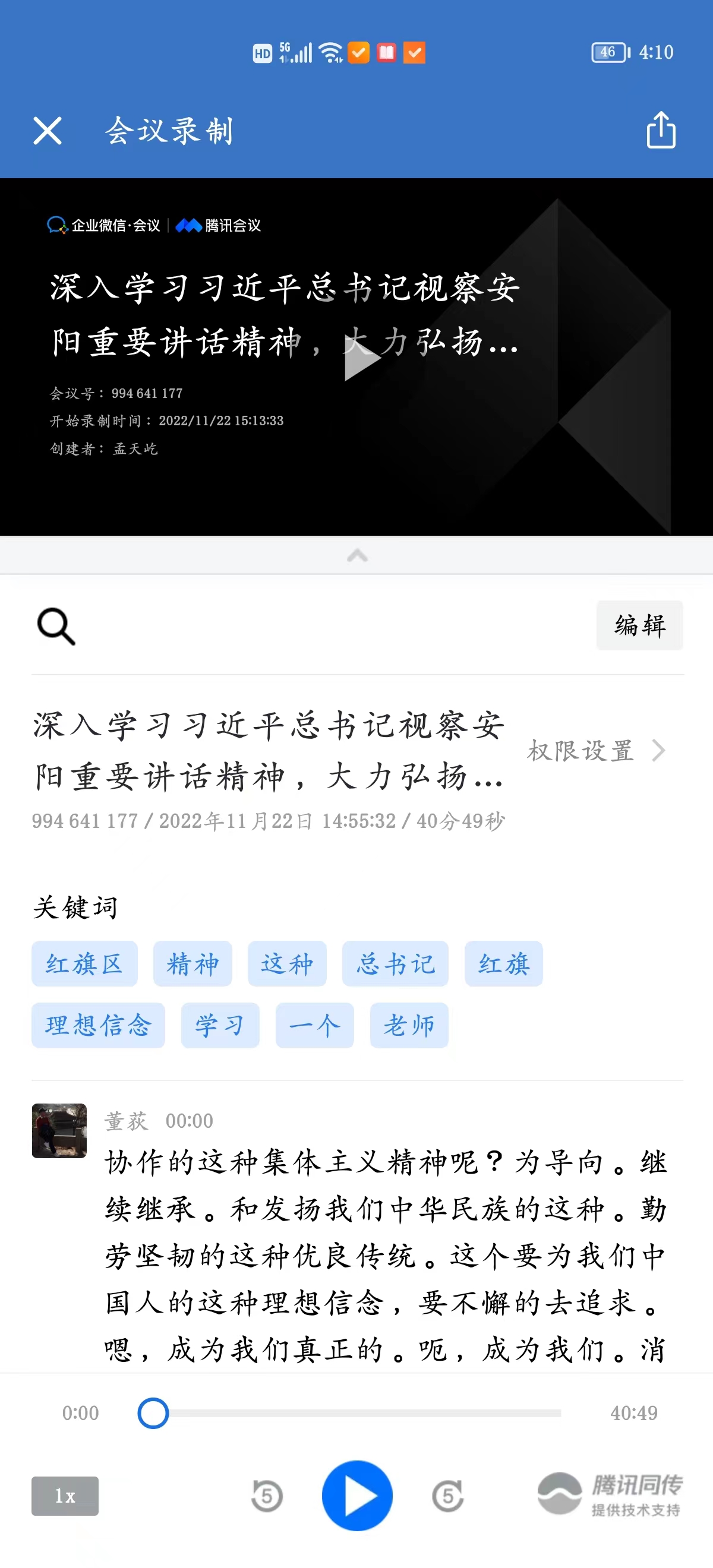Select the 一个 keyword chip
Screen dimensions: 713x1568
(314, 1026)
